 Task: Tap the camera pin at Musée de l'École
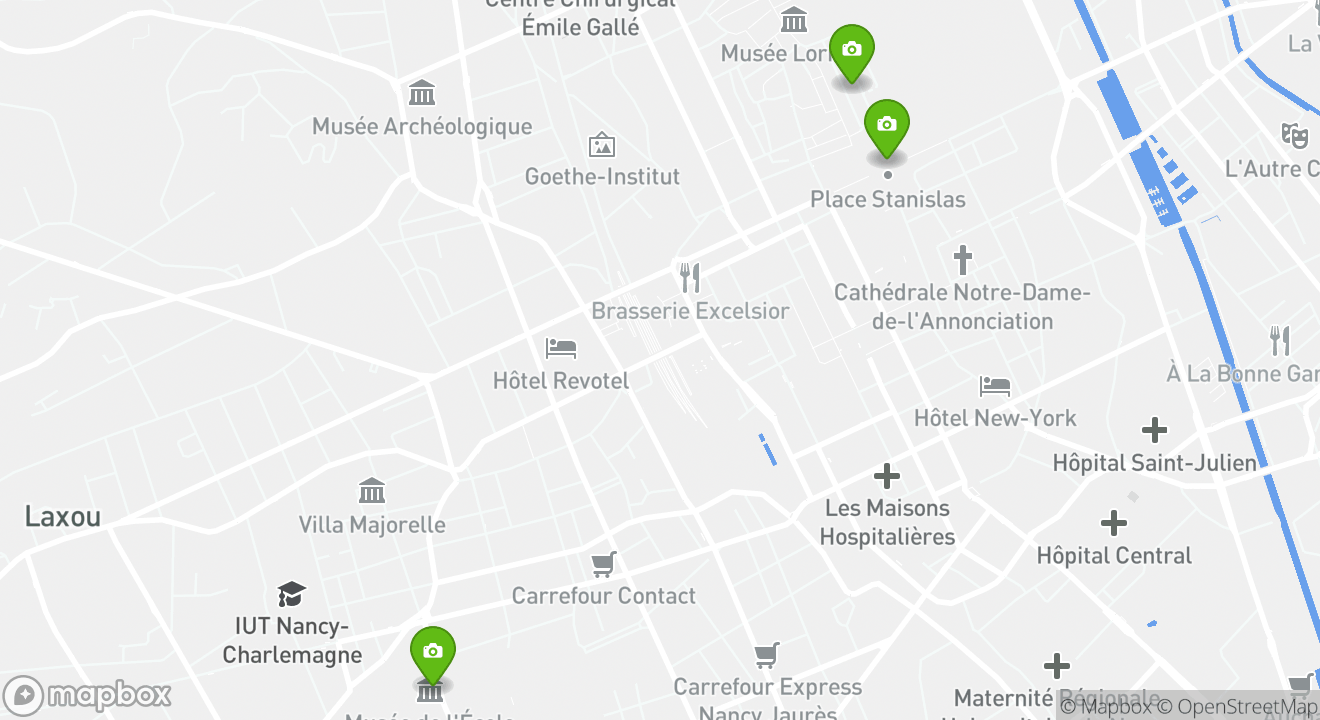click(x=432, y=653)
